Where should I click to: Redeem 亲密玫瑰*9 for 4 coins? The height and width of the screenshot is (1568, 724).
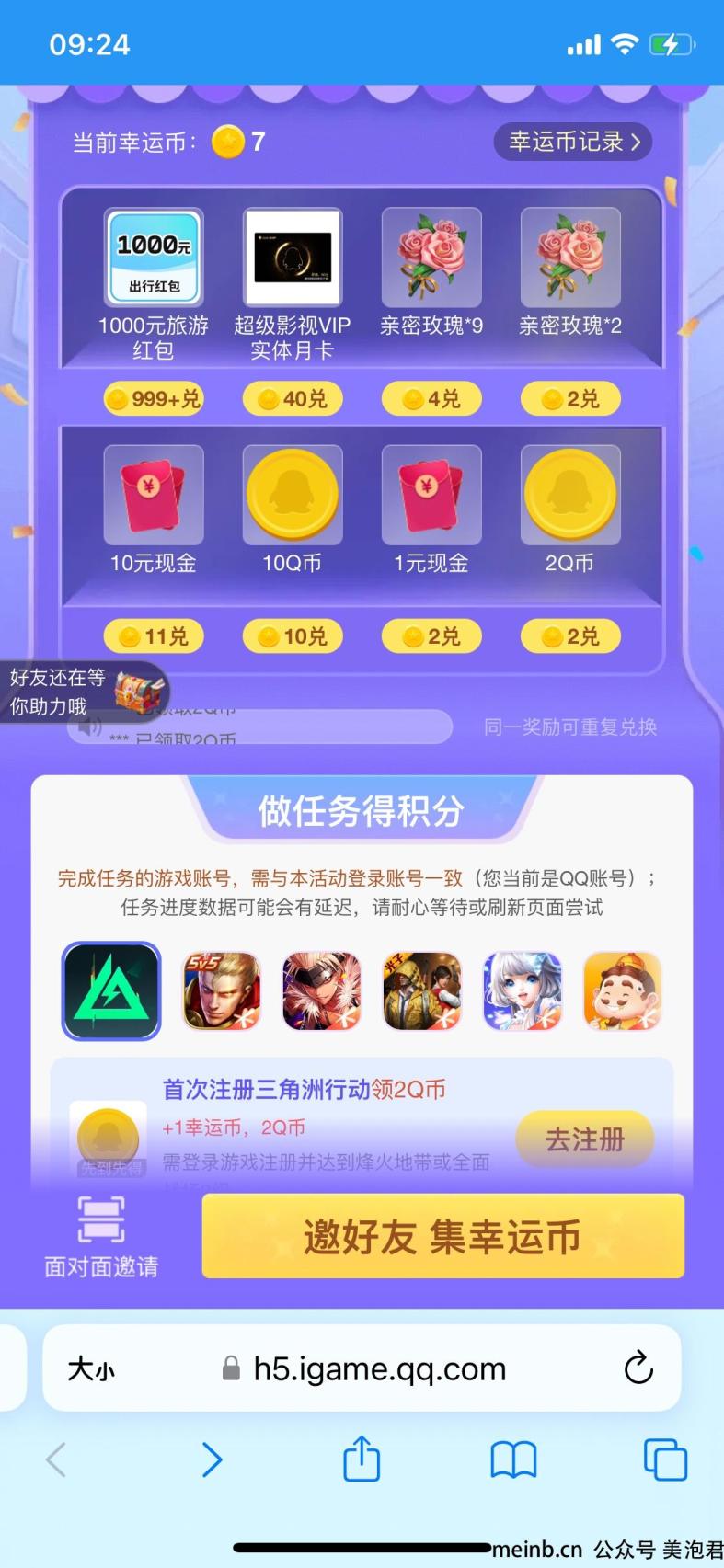click(x=431, y=398)
